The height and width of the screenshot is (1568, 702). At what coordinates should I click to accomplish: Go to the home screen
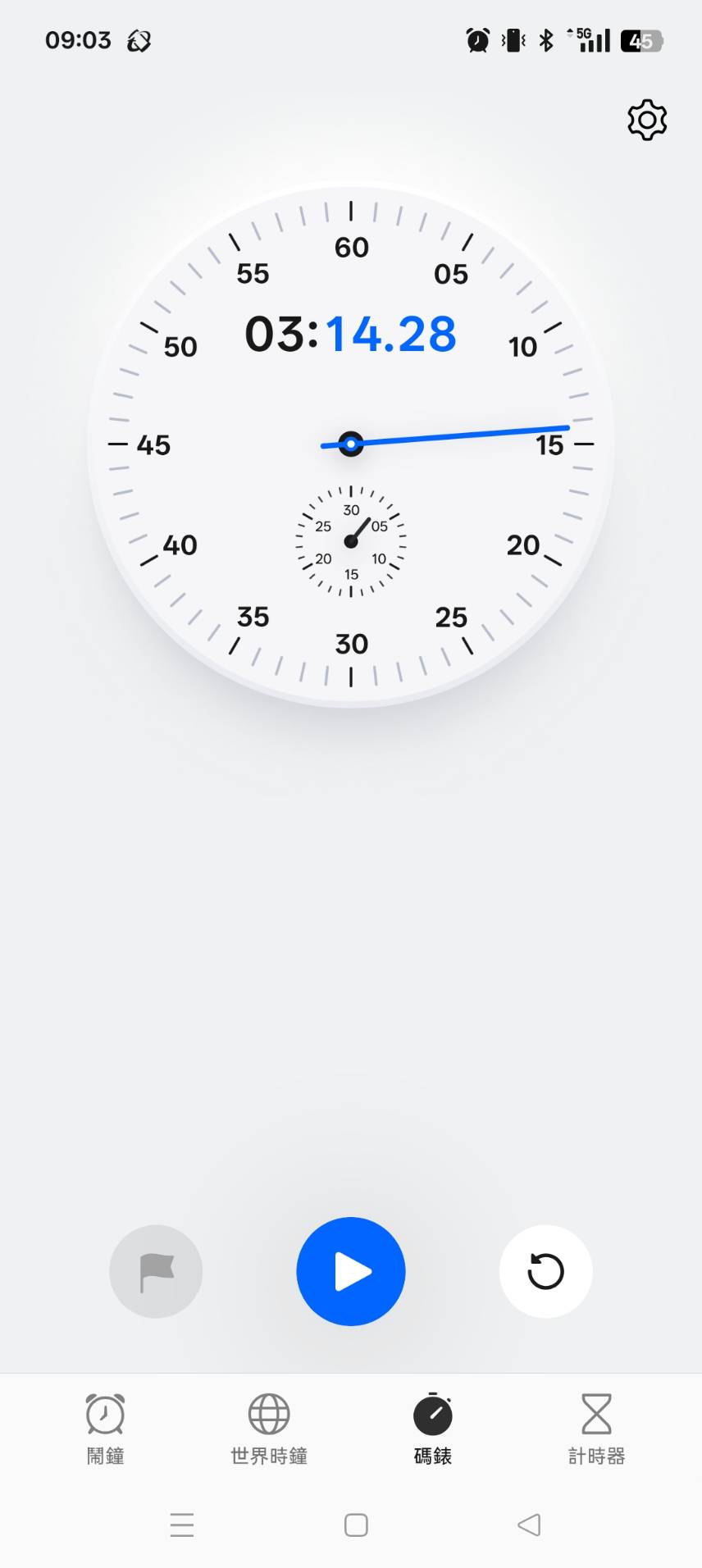(x=356, y=1525)
